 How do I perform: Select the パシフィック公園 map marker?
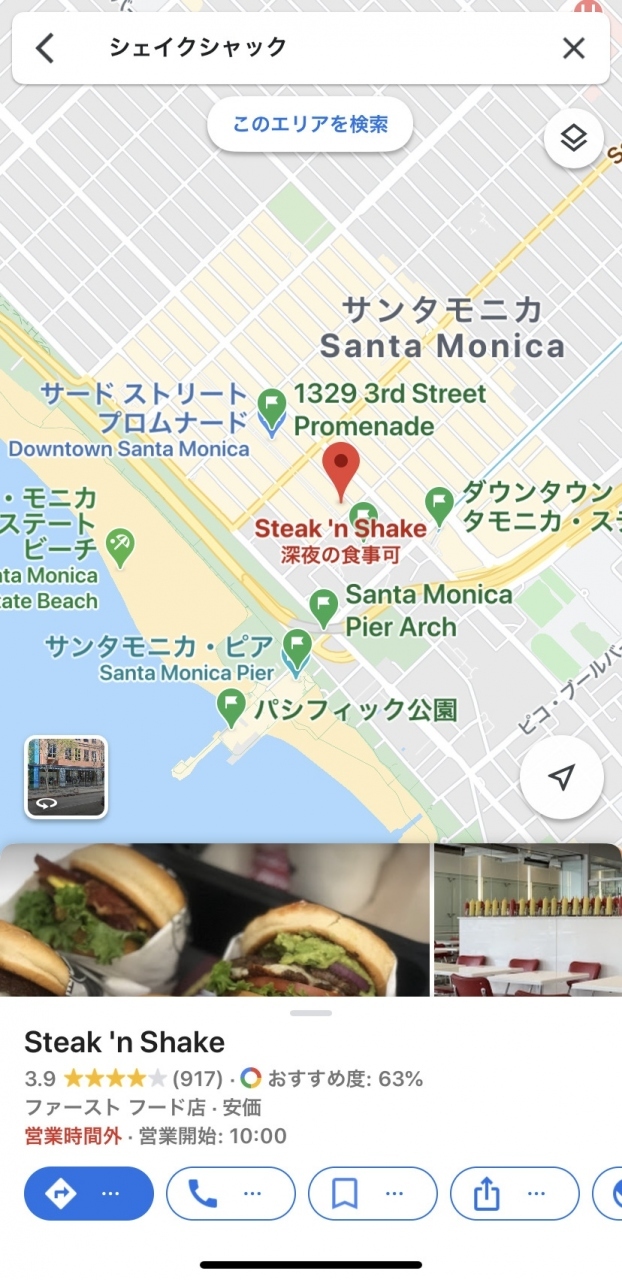coord(232,708)
